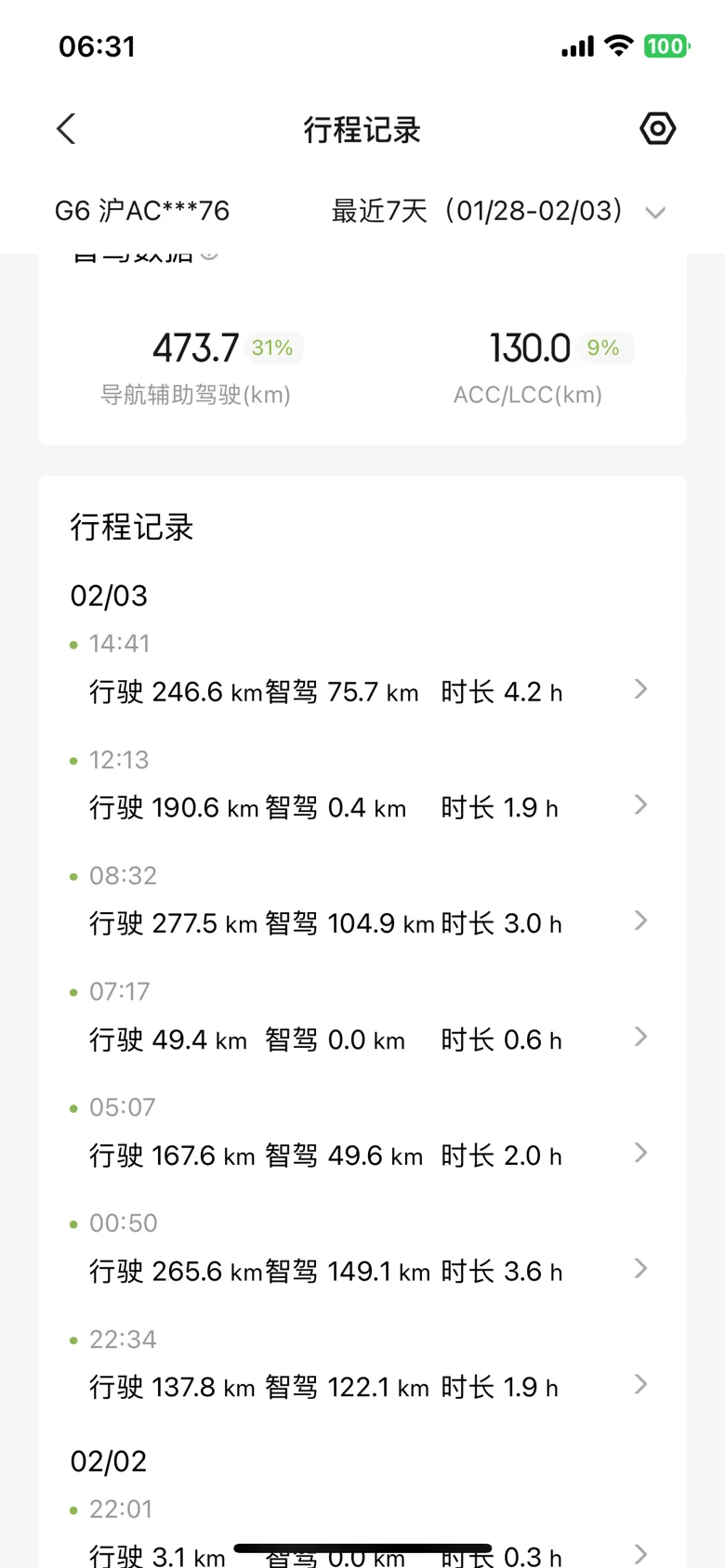The image size is (725, 1568).
Task: Expand the 最近7天 date range dropdown
Action: 498,211
